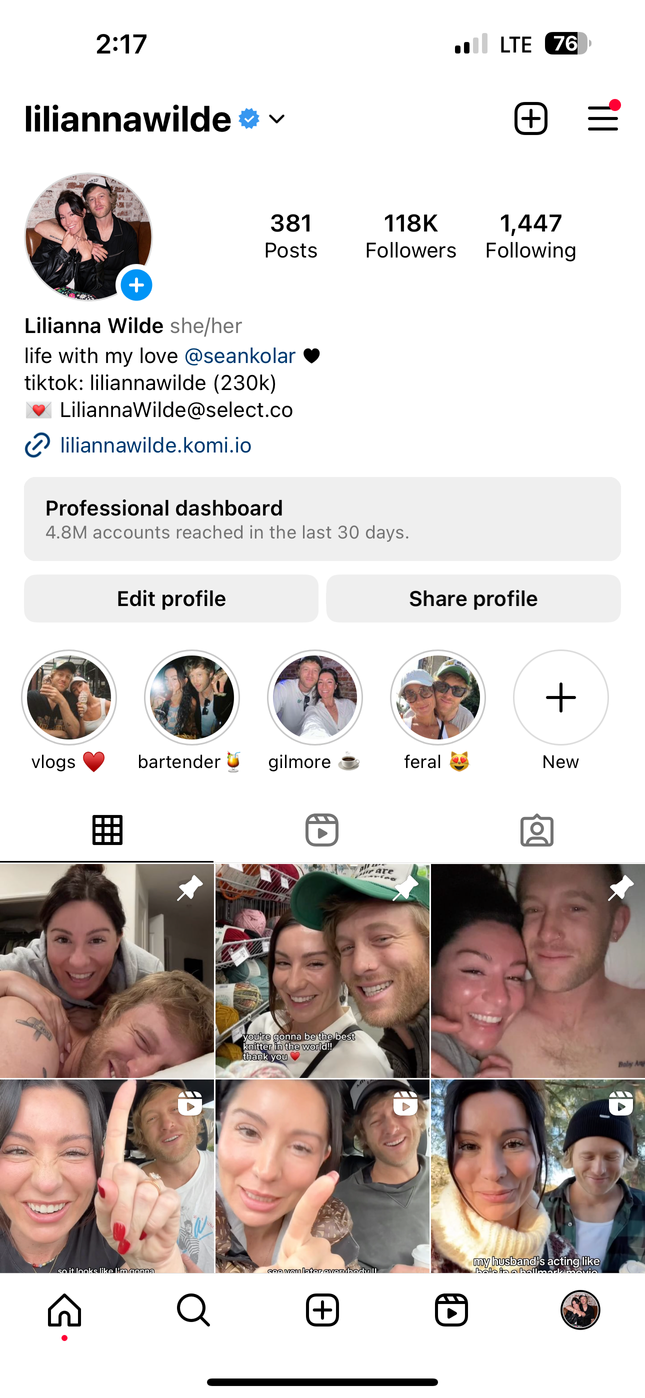
Task: Switch to the Reels tab on profile
Action: point(322,830)
